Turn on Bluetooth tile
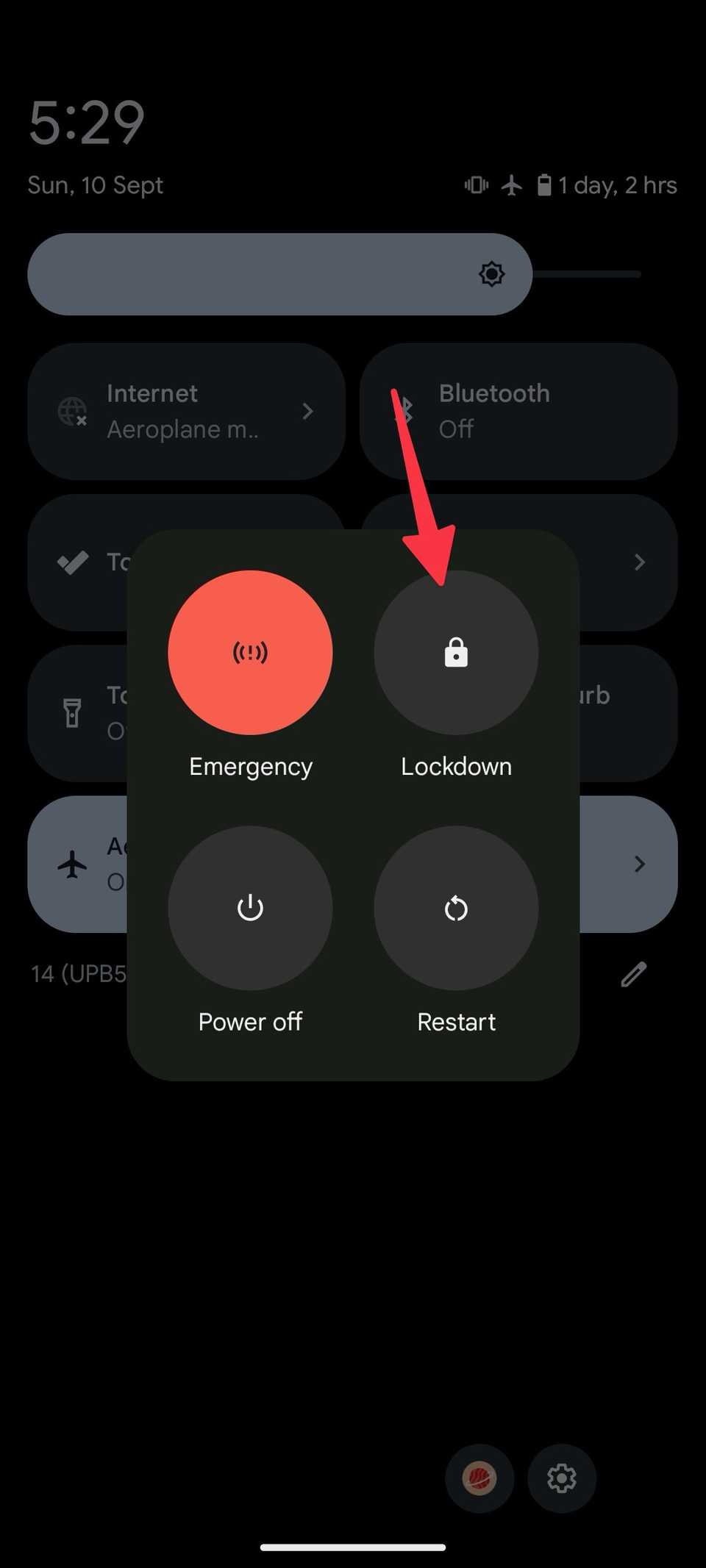The image size is (706, 1568). tap(518, 412)
